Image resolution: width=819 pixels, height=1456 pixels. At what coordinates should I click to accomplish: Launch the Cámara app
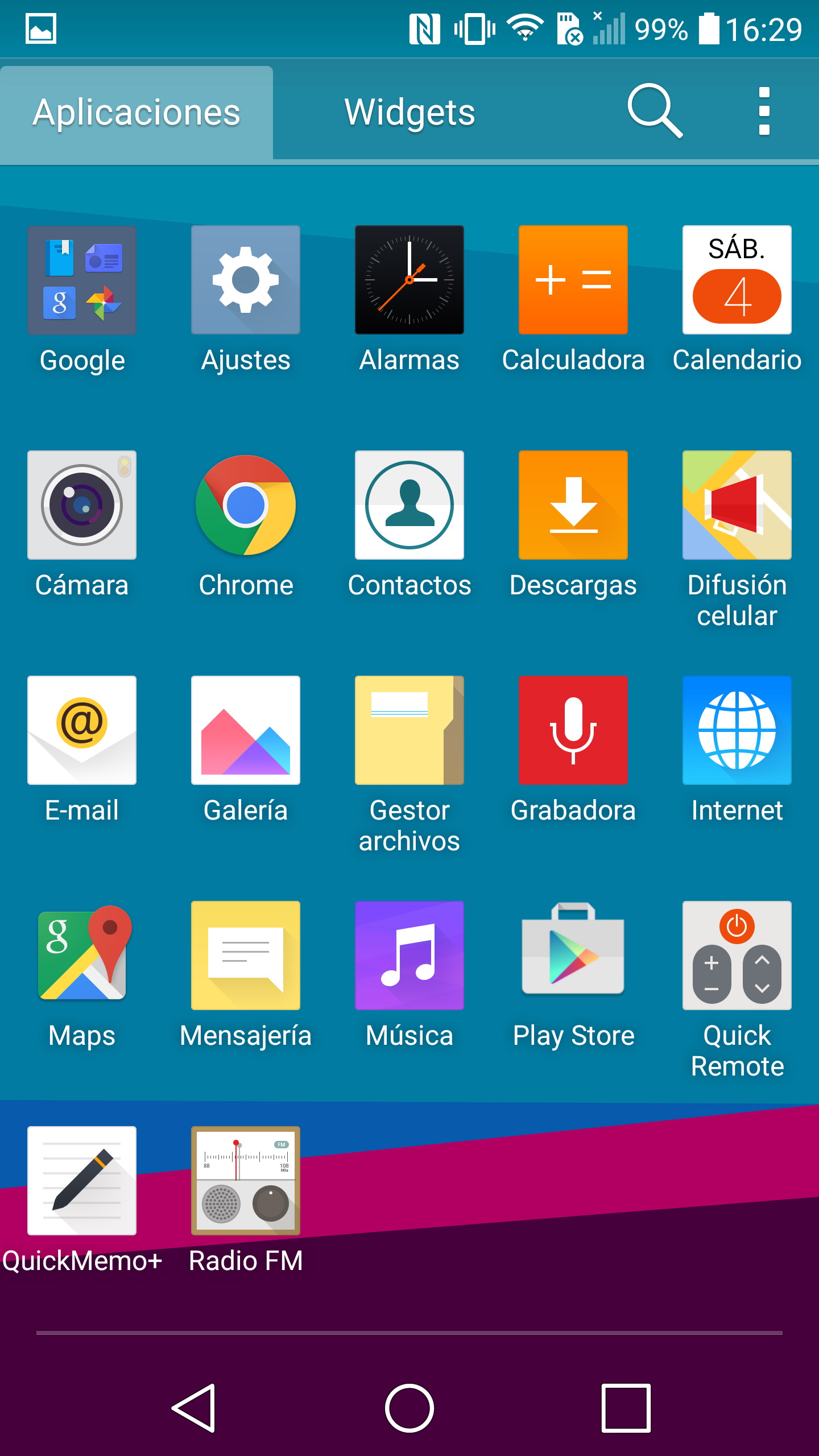[x=82, y=505]
